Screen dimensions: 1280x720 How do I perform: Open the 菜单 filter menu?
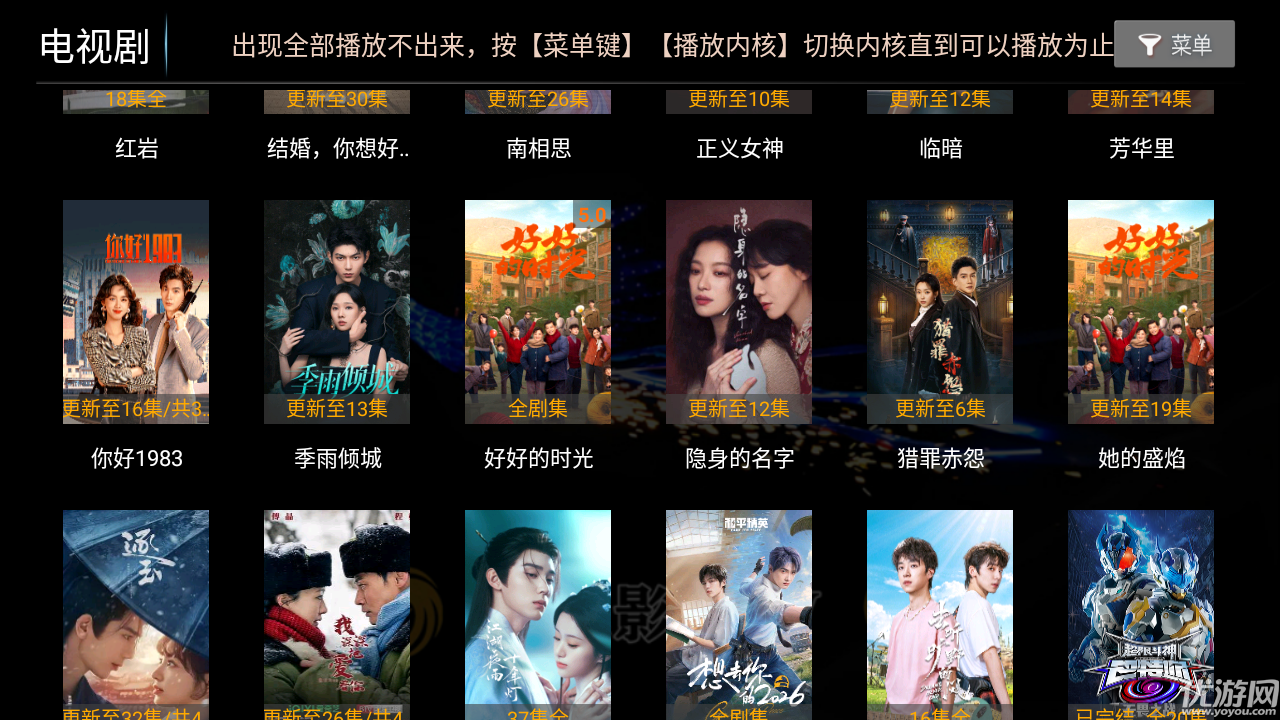(x=1174, y=44)
